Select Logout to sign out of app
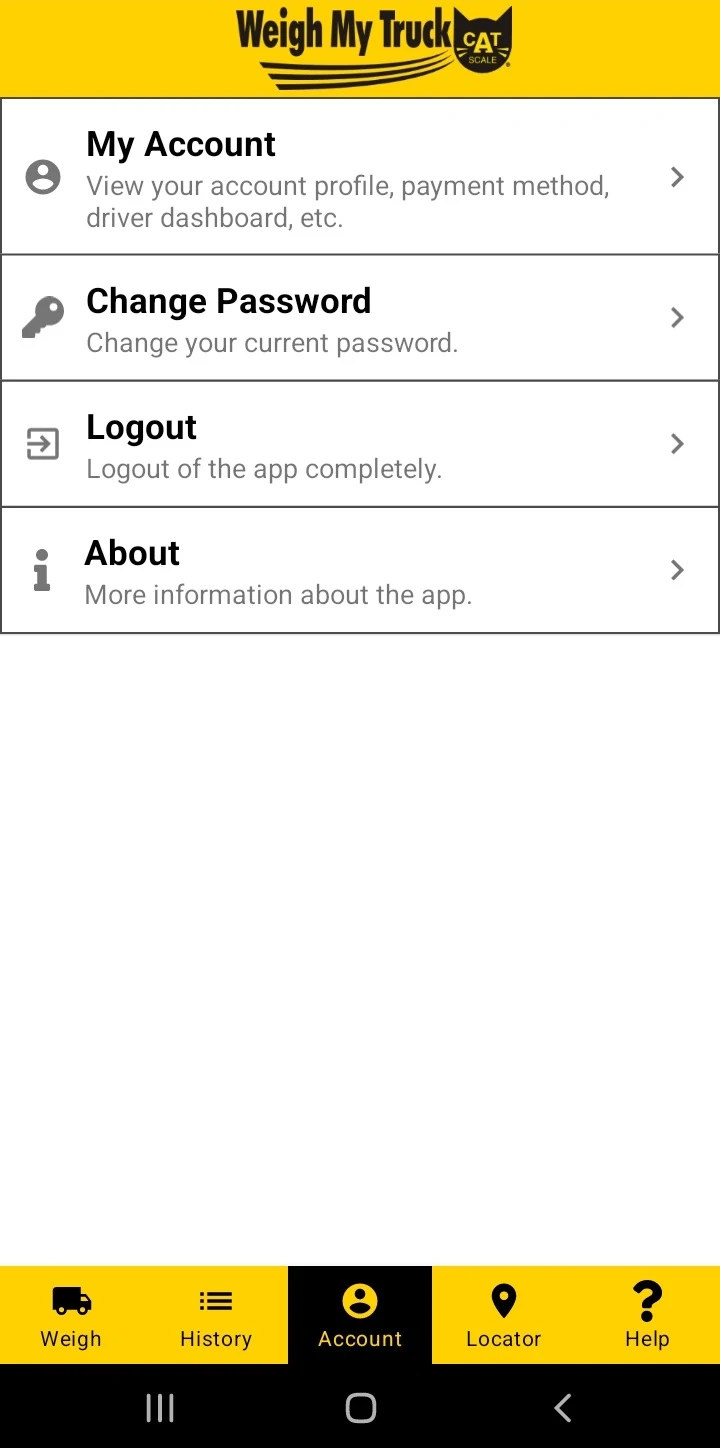720x1448 pixels. (360, 444)
